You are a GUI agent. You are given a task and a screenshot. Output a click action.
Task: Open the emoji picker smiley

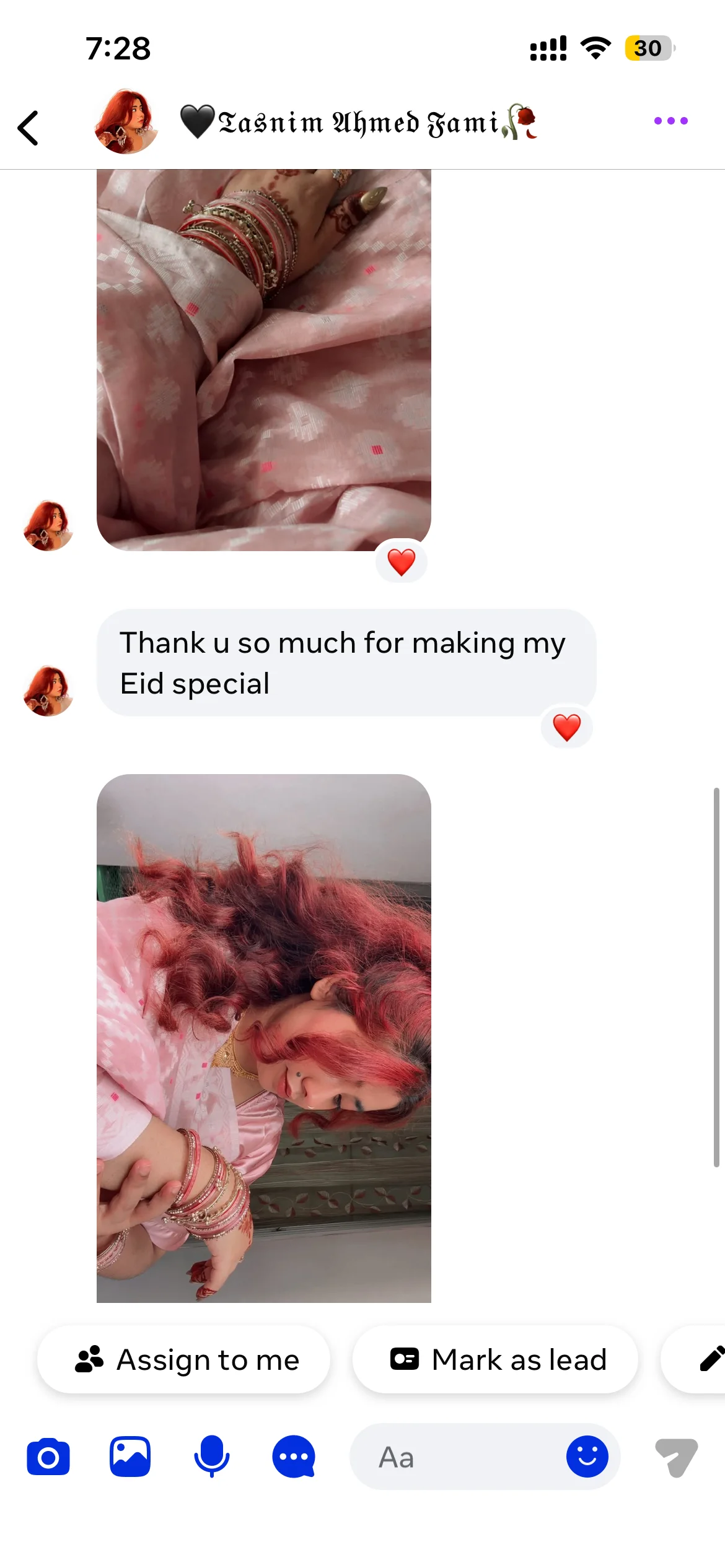[x=587, y=1457]
